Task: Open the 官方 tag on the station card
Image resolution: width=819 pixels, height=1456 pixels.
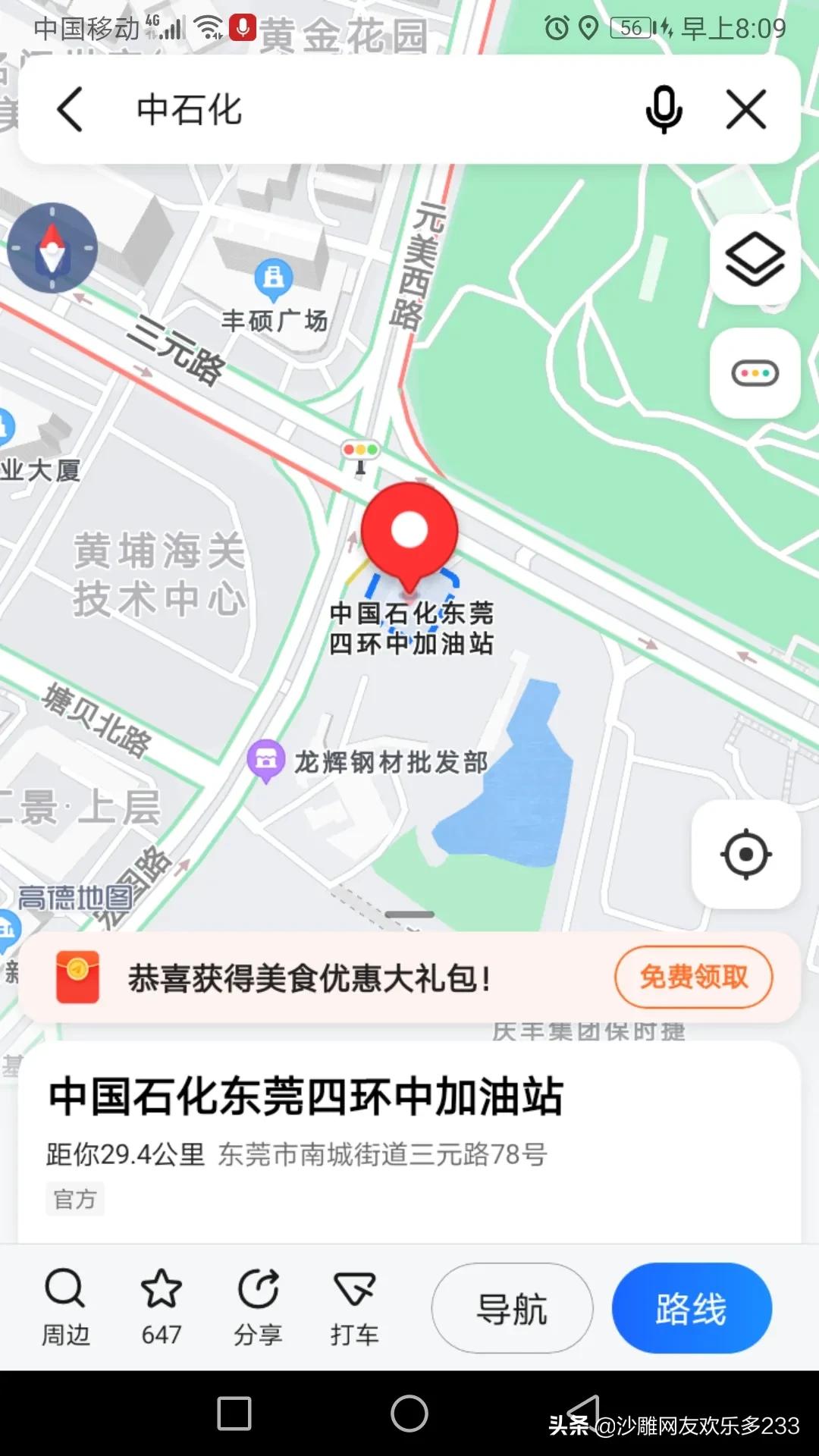Action: 75,1199
